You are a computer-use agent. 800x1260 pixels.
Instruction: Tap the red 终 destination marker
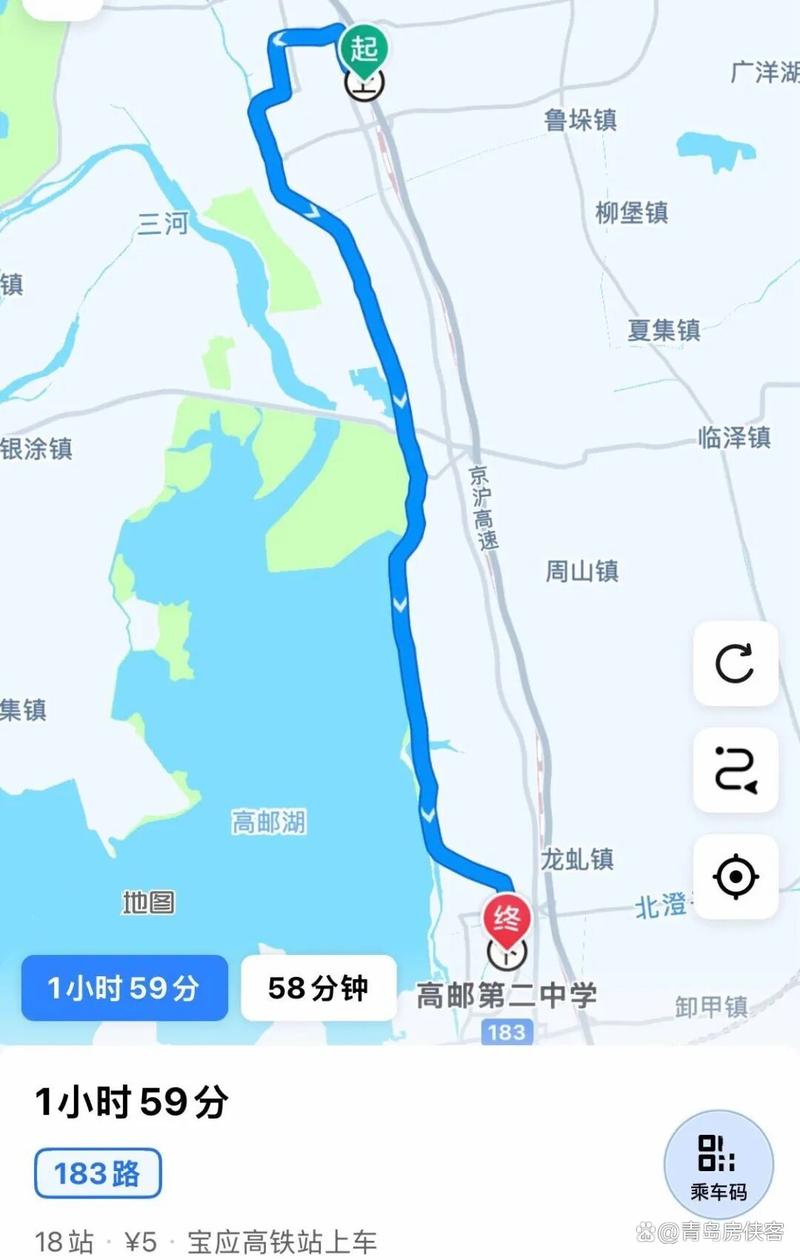point(505,918)
